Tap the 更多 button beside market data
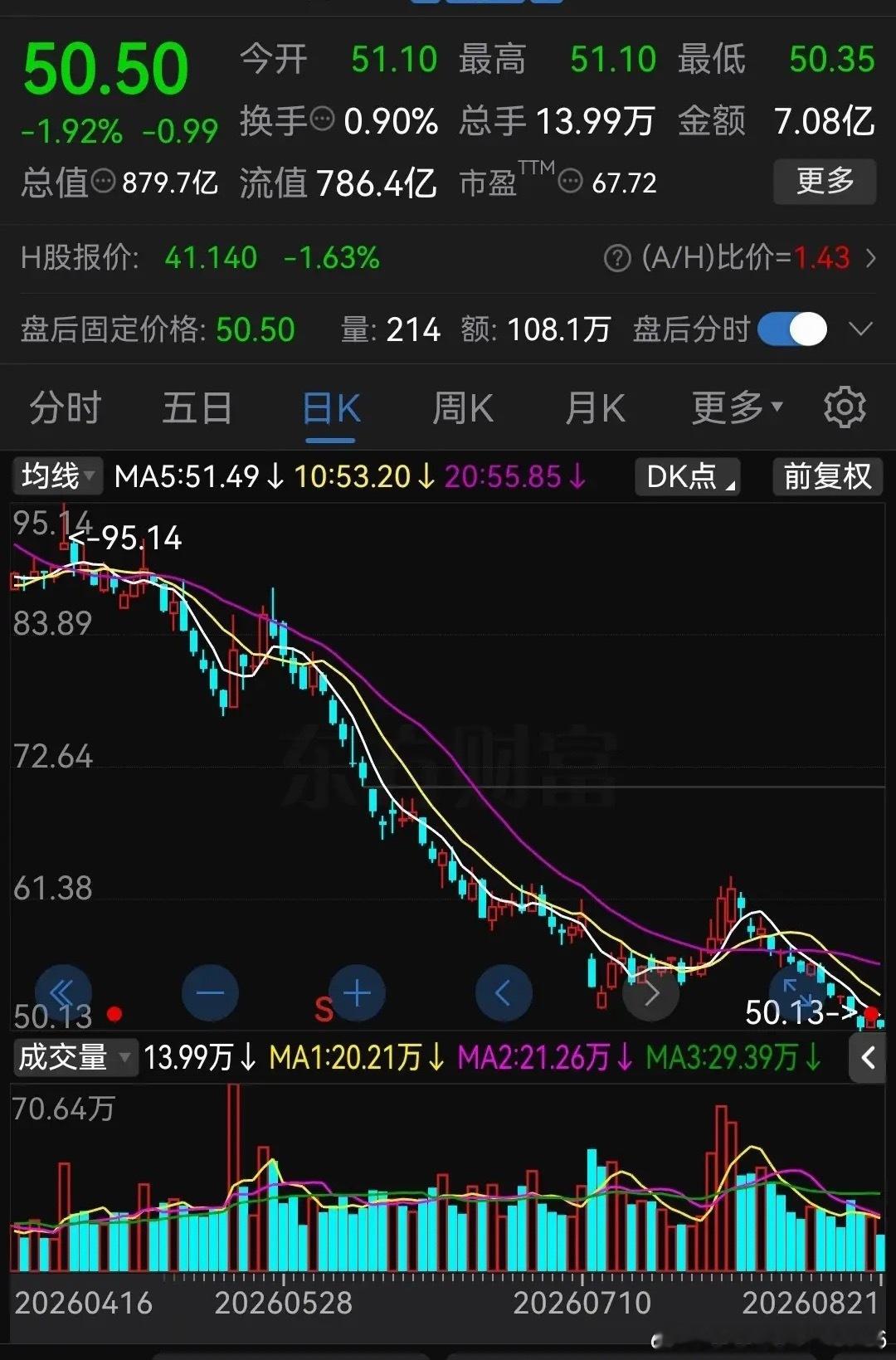 coord(825,181)
